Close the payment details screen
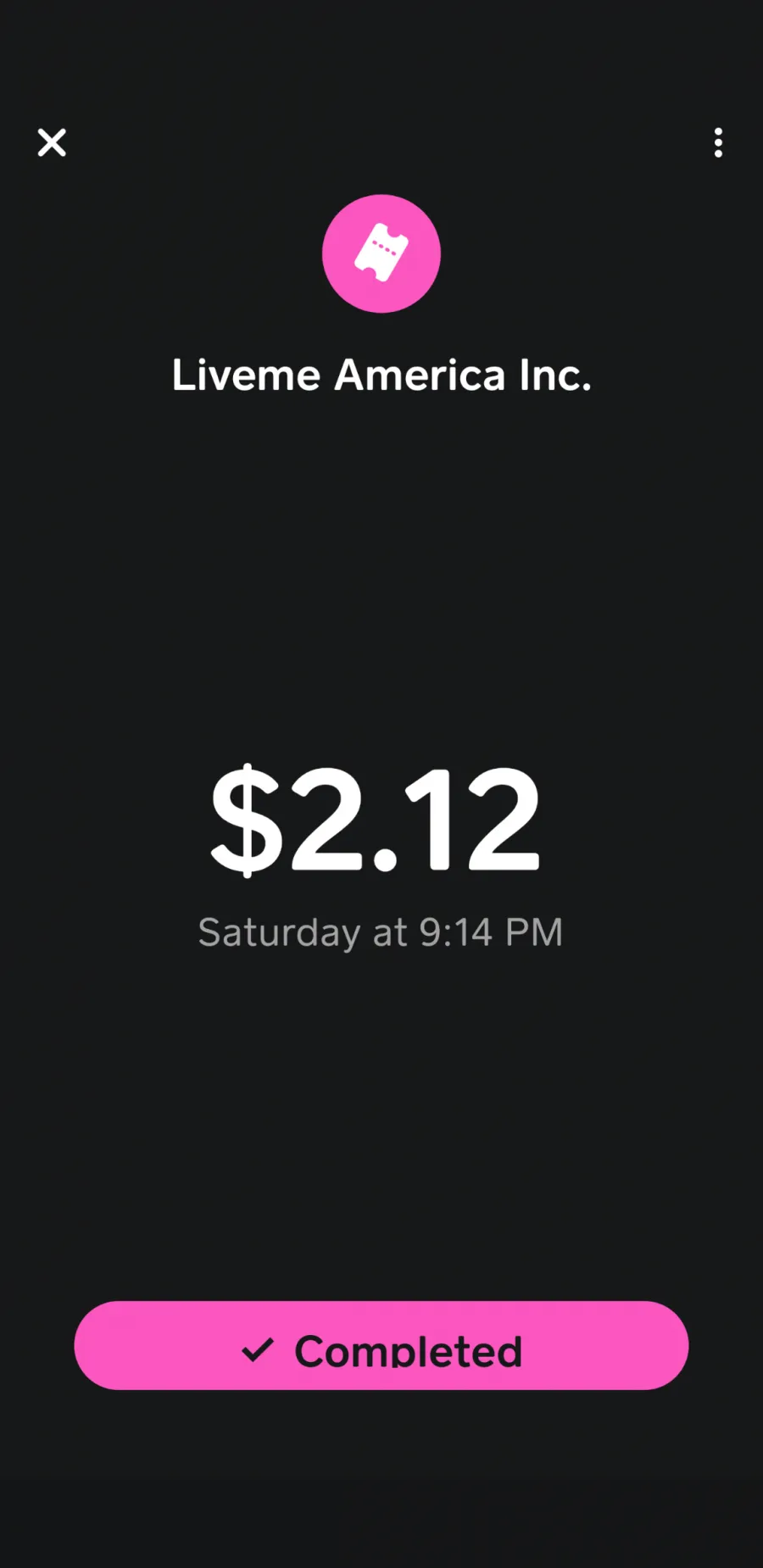763x1568 pixels. pyautogui.click(x=52, y=142)
